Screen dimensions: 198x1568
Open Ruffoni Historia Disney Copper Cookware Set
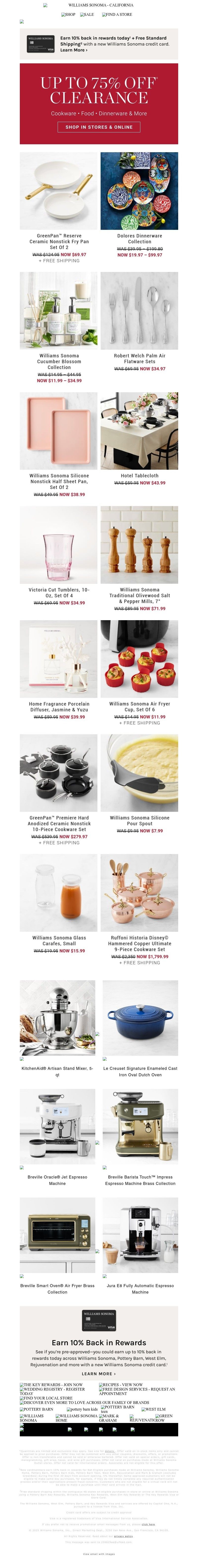[x=139, y=892]
